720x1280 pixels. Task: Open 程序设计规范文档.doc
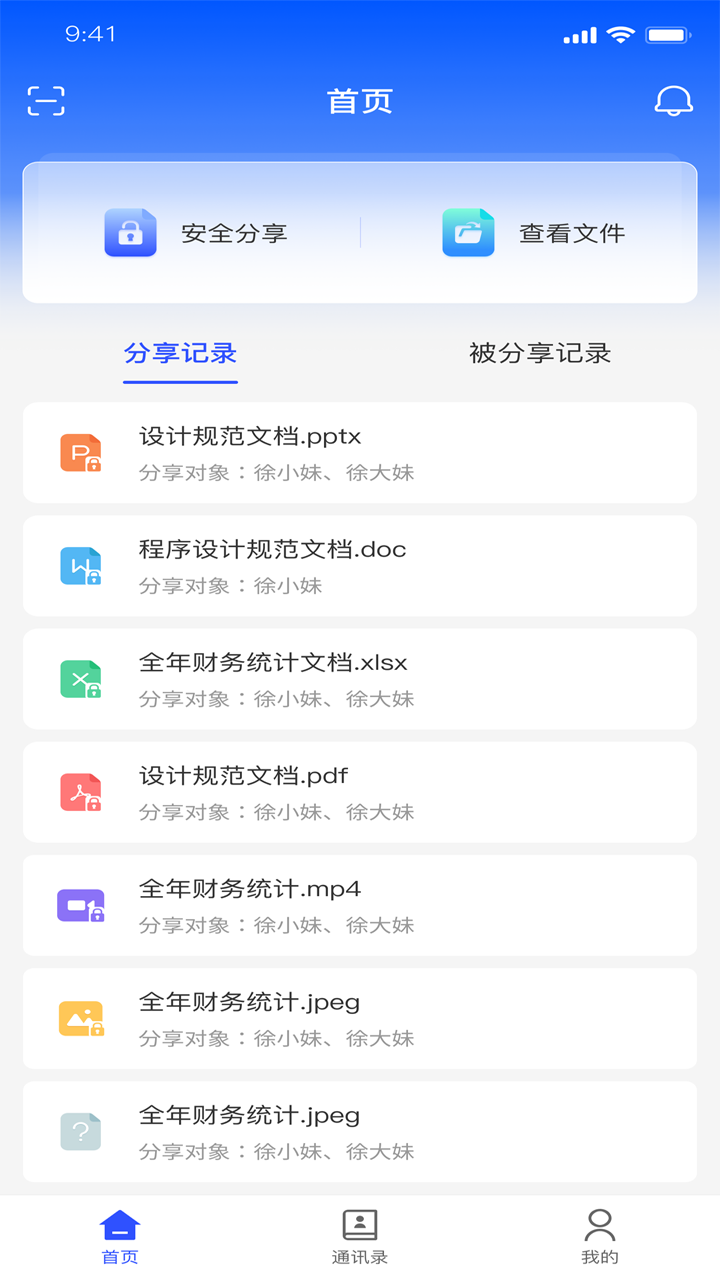pyautogui.click(x=360, y=566)
